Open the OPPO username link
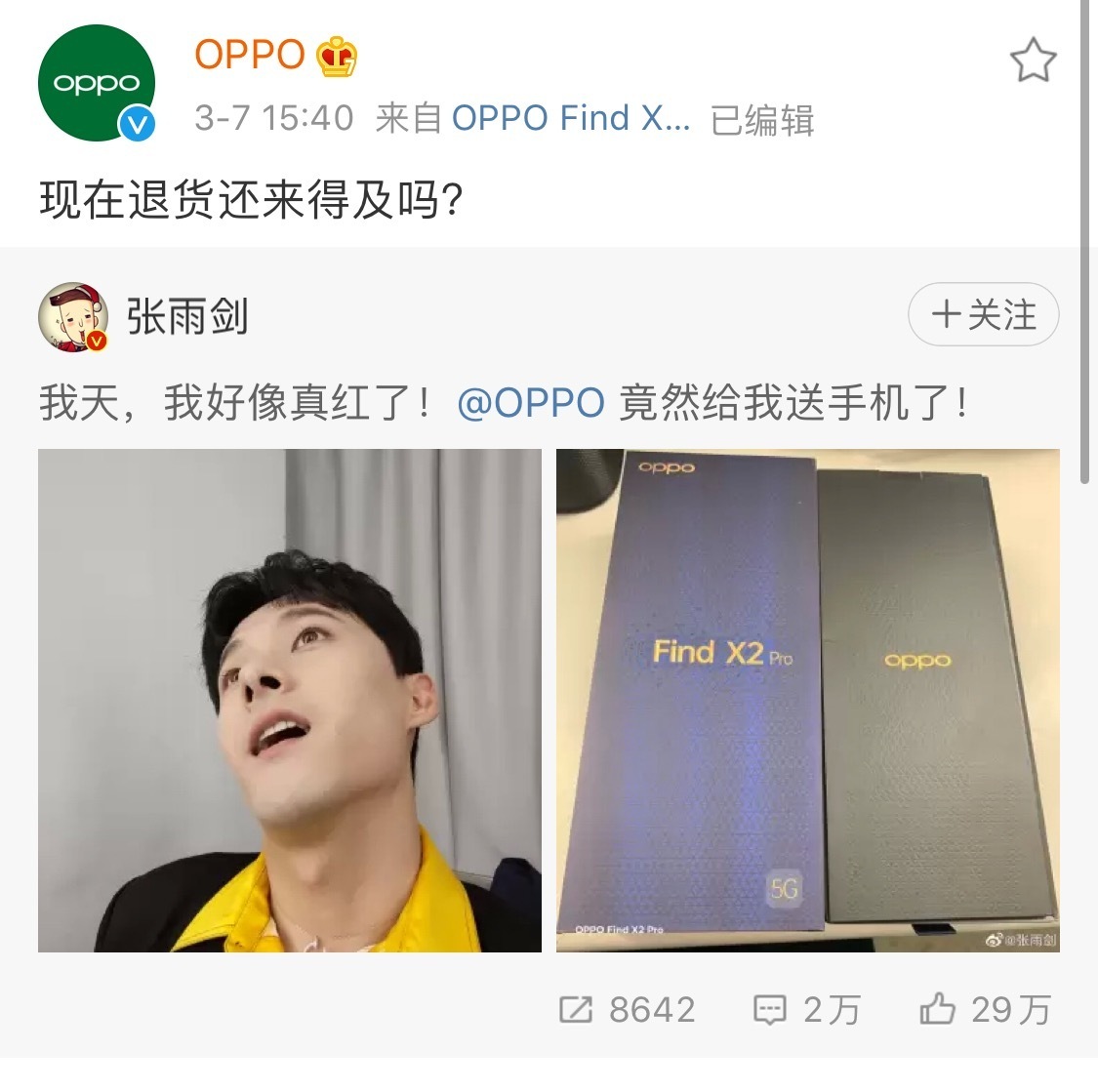The width and height of the screenshot is (1098, 1092). tap(251, 56)
